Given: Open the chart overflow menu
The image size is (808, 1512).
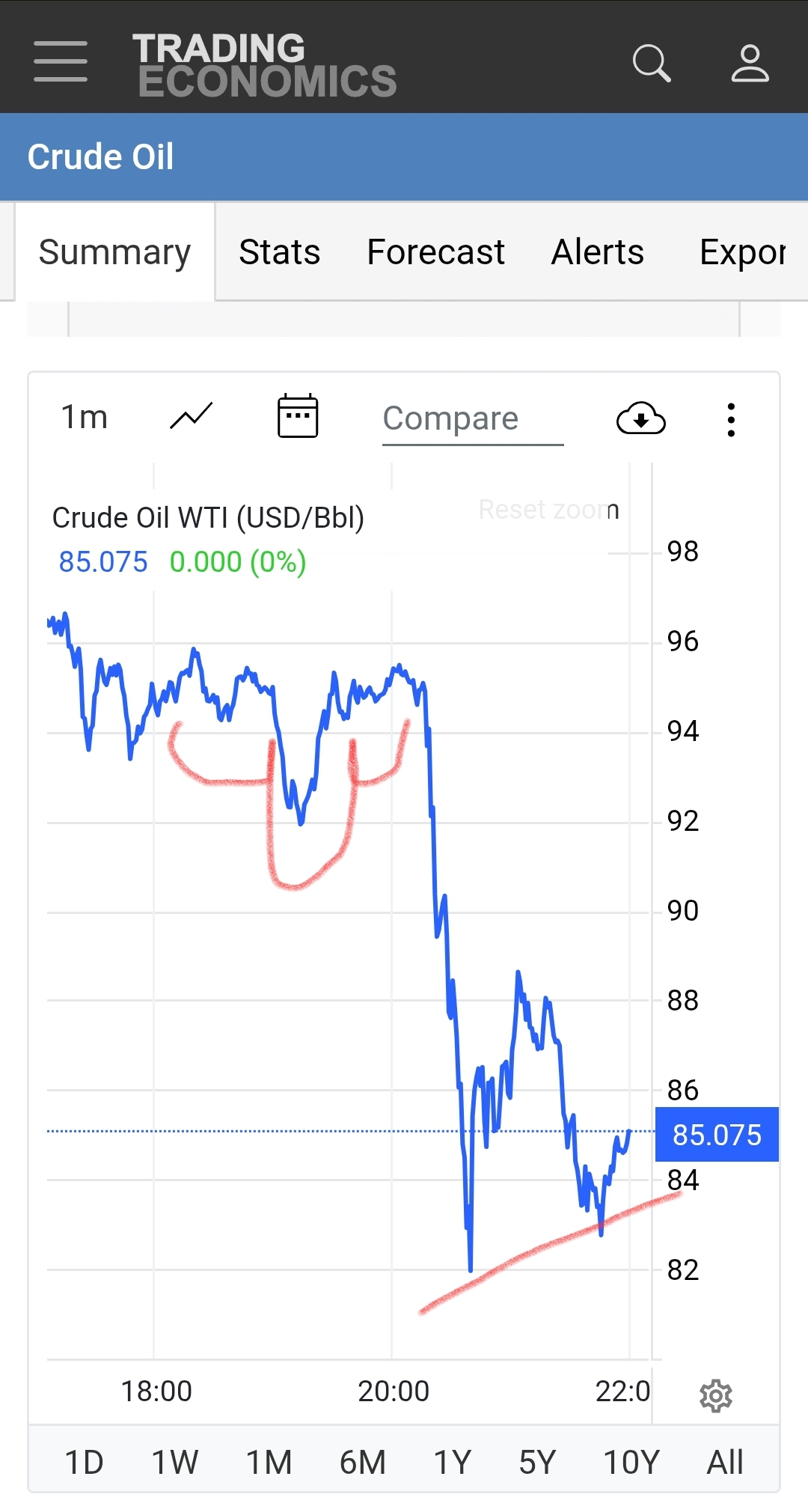Looking at the screenshot, I should point(731,420).
